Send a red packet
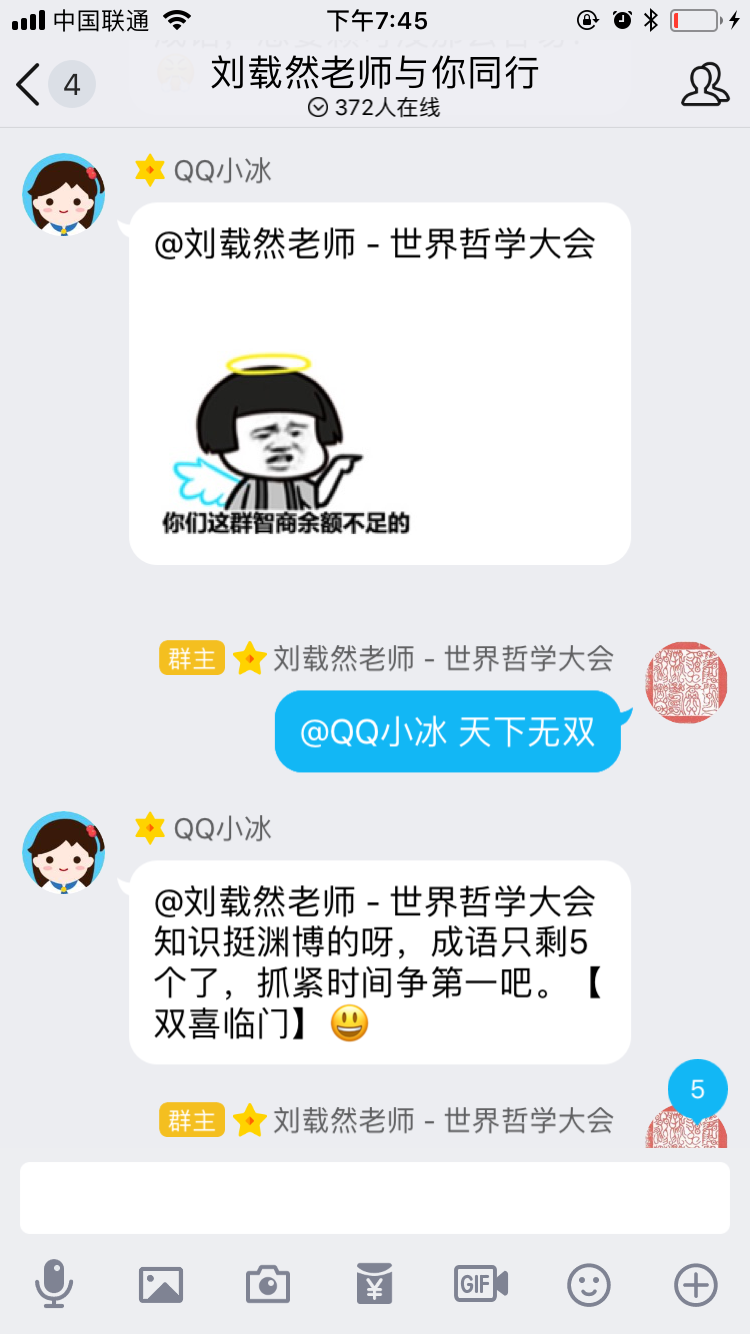The height and width of the screenshot is (1334, 750). [x=375, y=1284]
